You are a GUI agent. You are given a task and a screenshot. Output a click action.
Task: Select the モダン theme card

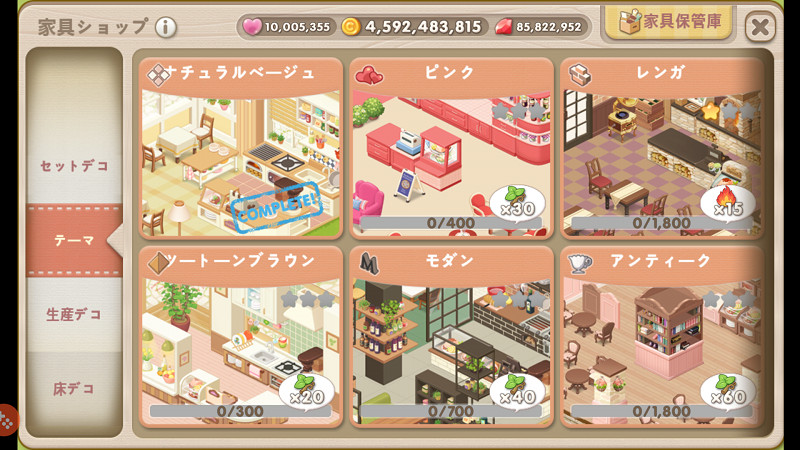tap(451, 337)
